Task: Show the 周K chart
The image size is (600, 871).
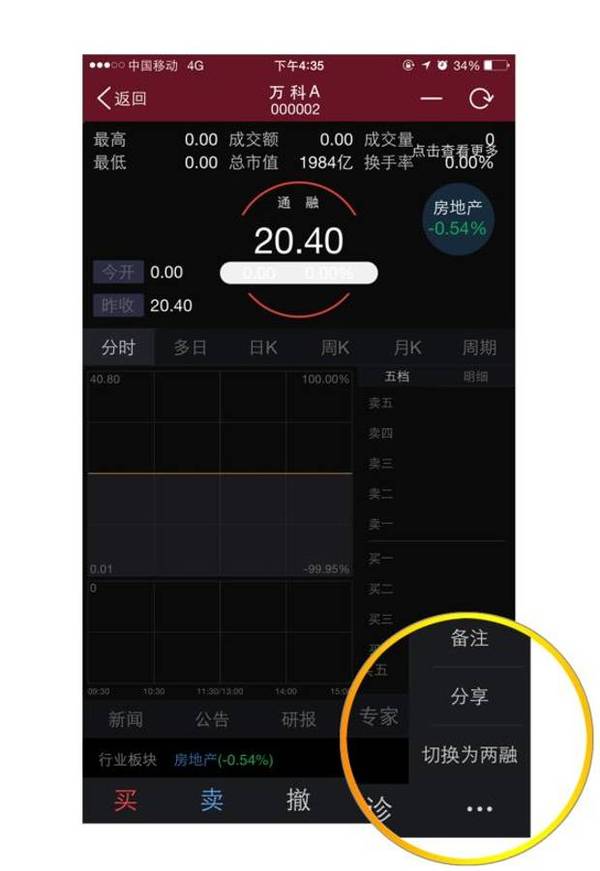Action: [335, 348]
